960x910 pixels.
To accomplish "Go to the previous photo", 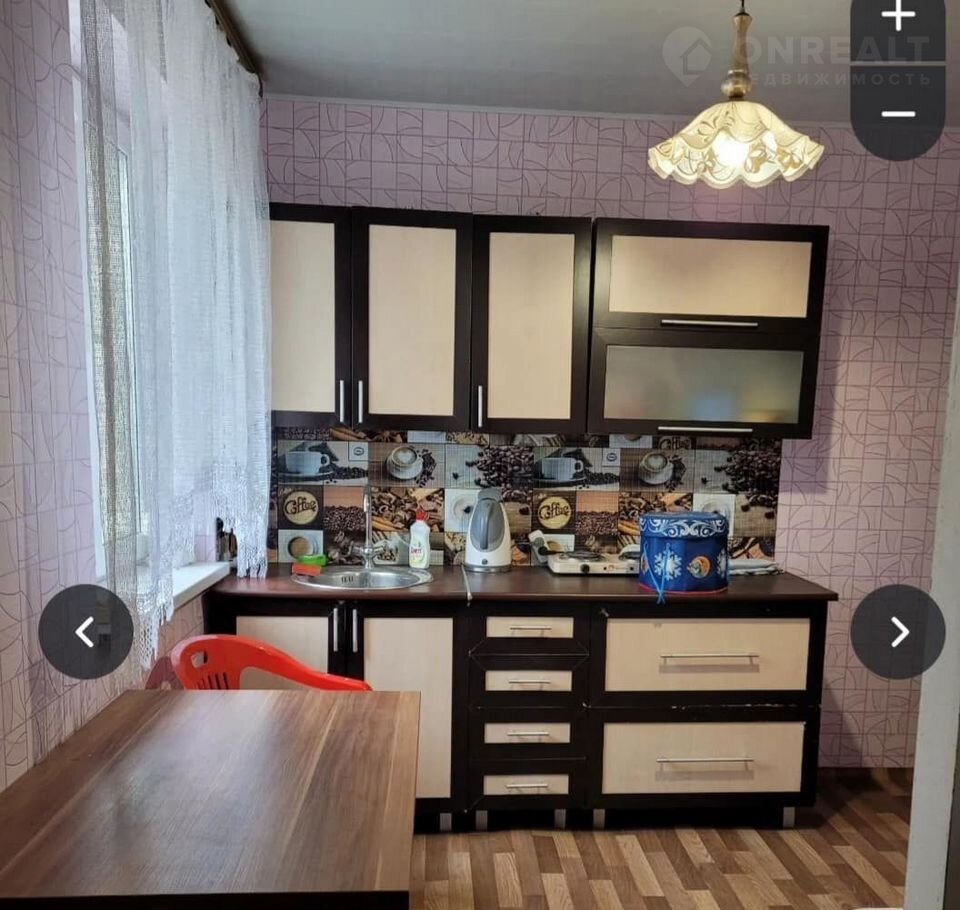I will [x=86, y=631].
